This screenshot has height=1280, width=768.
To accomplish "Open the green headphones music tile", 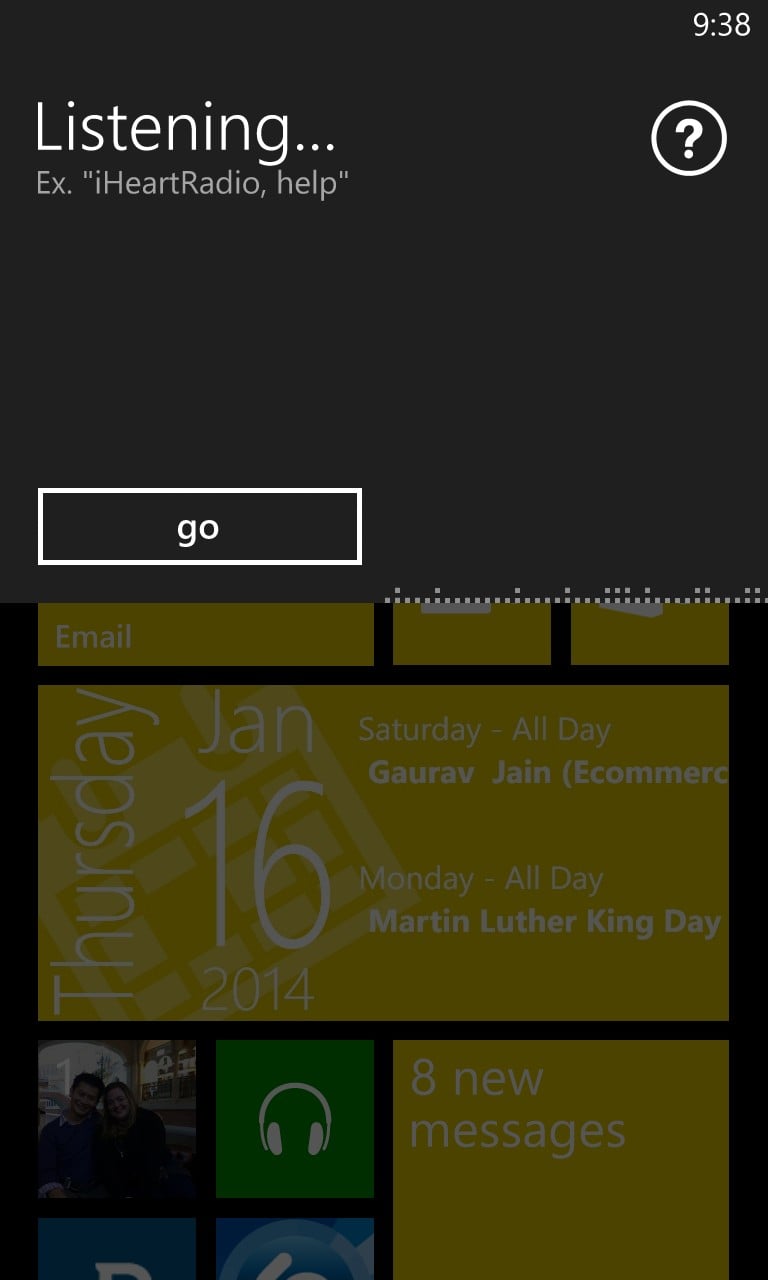I will [x=295, y=1119].
